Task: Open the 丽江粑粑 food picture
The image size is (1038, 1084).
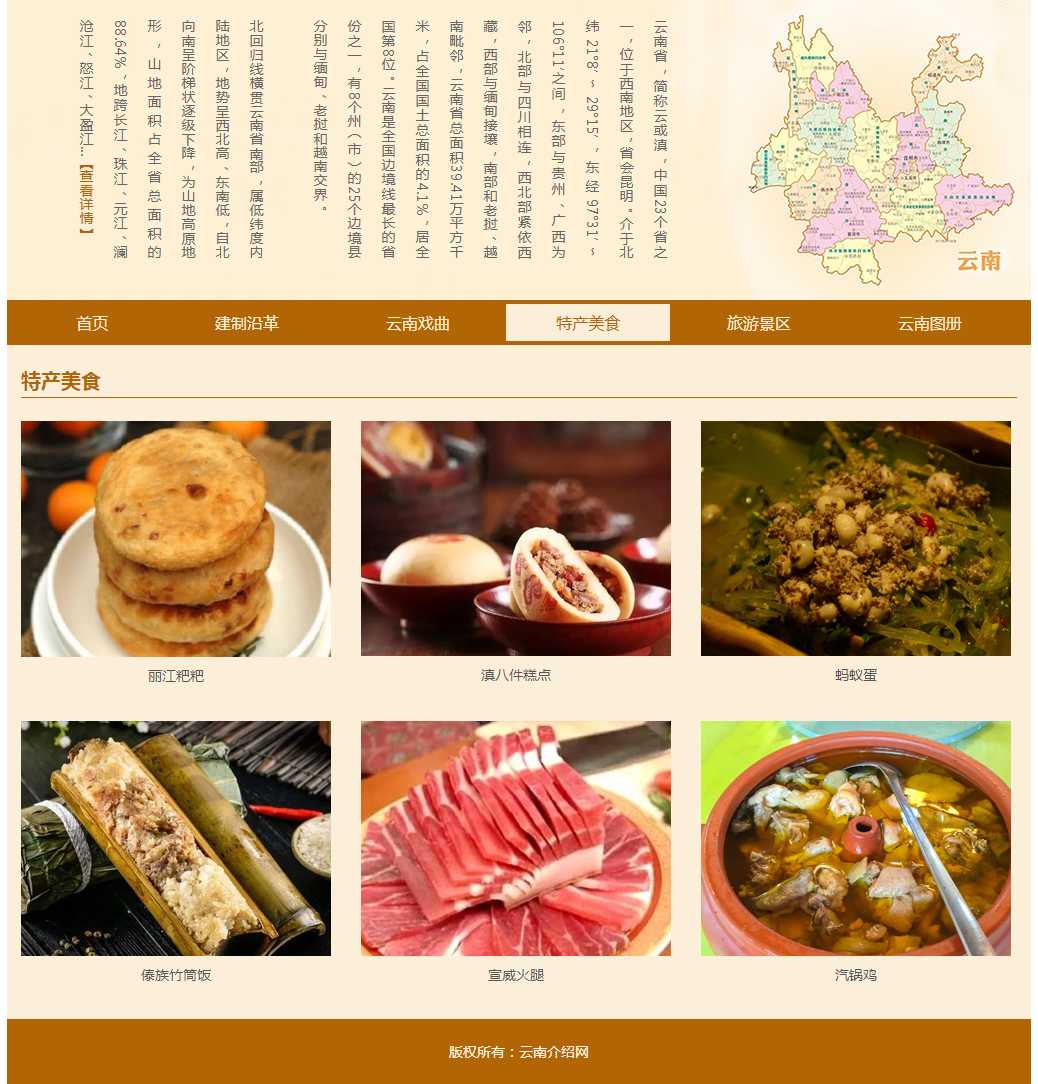Action: pyautogui.click(x=176, y=538)
